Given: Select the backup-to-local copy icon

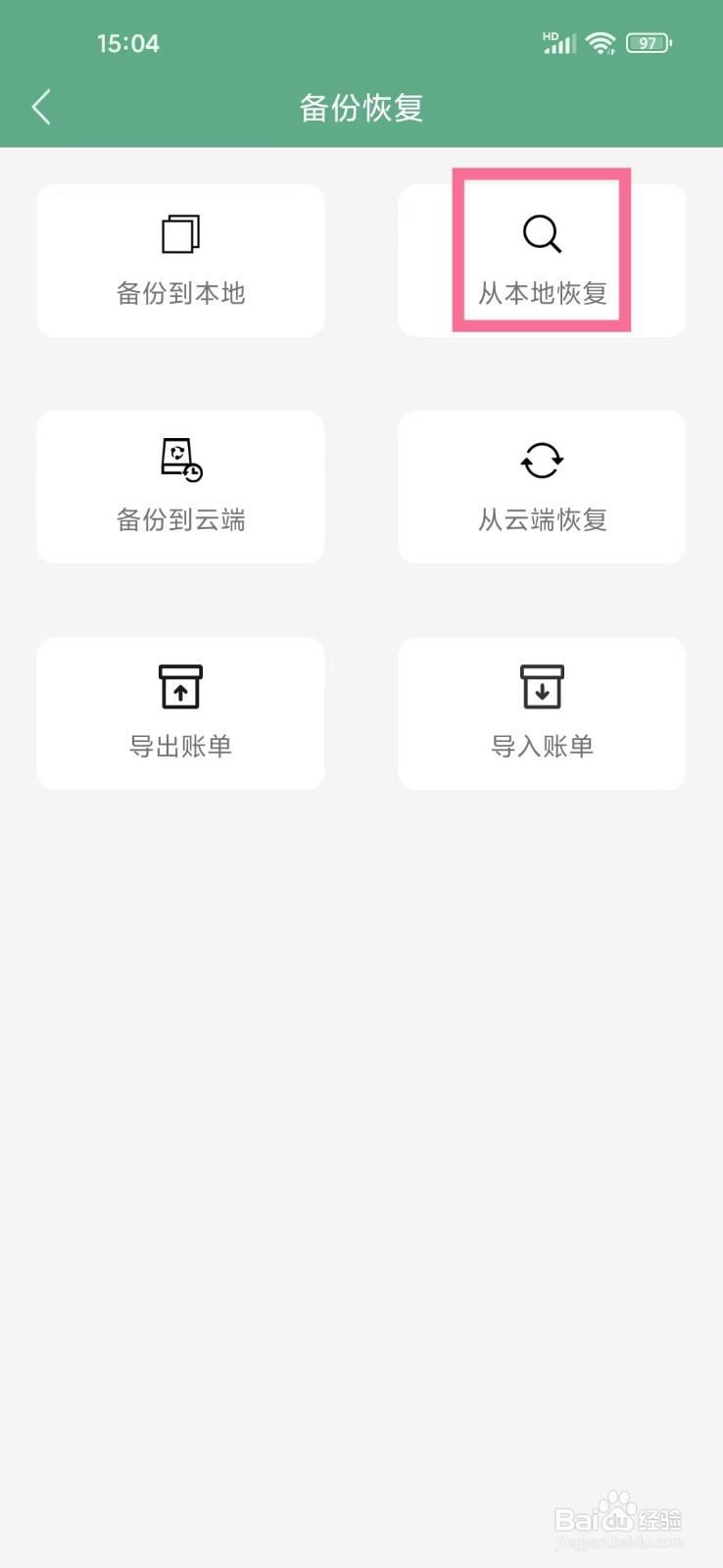Looking at the screenshot, I should [180, 232].
